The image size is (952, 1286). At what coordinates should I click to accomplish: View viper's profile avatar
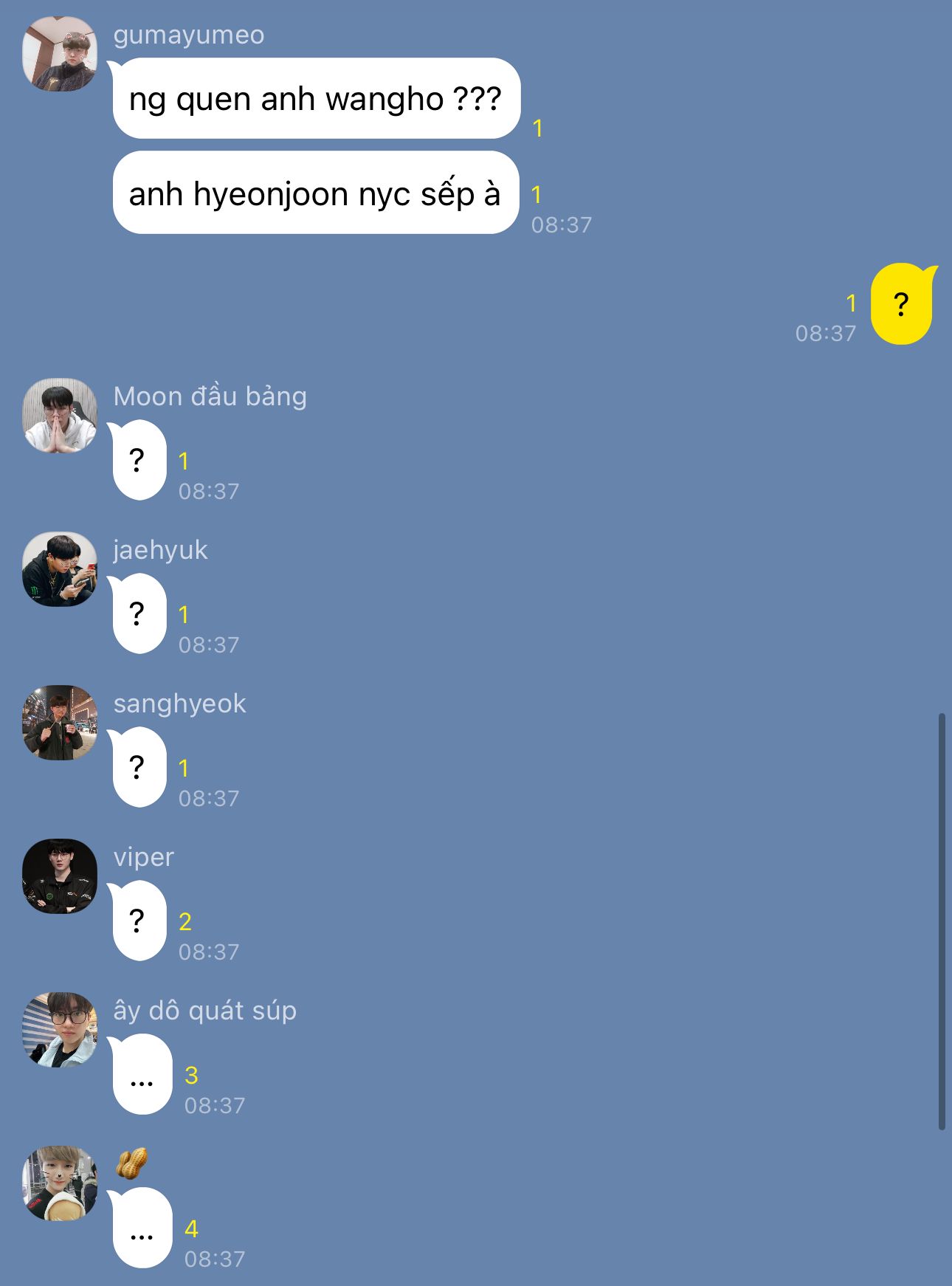[x=60, y=876]
